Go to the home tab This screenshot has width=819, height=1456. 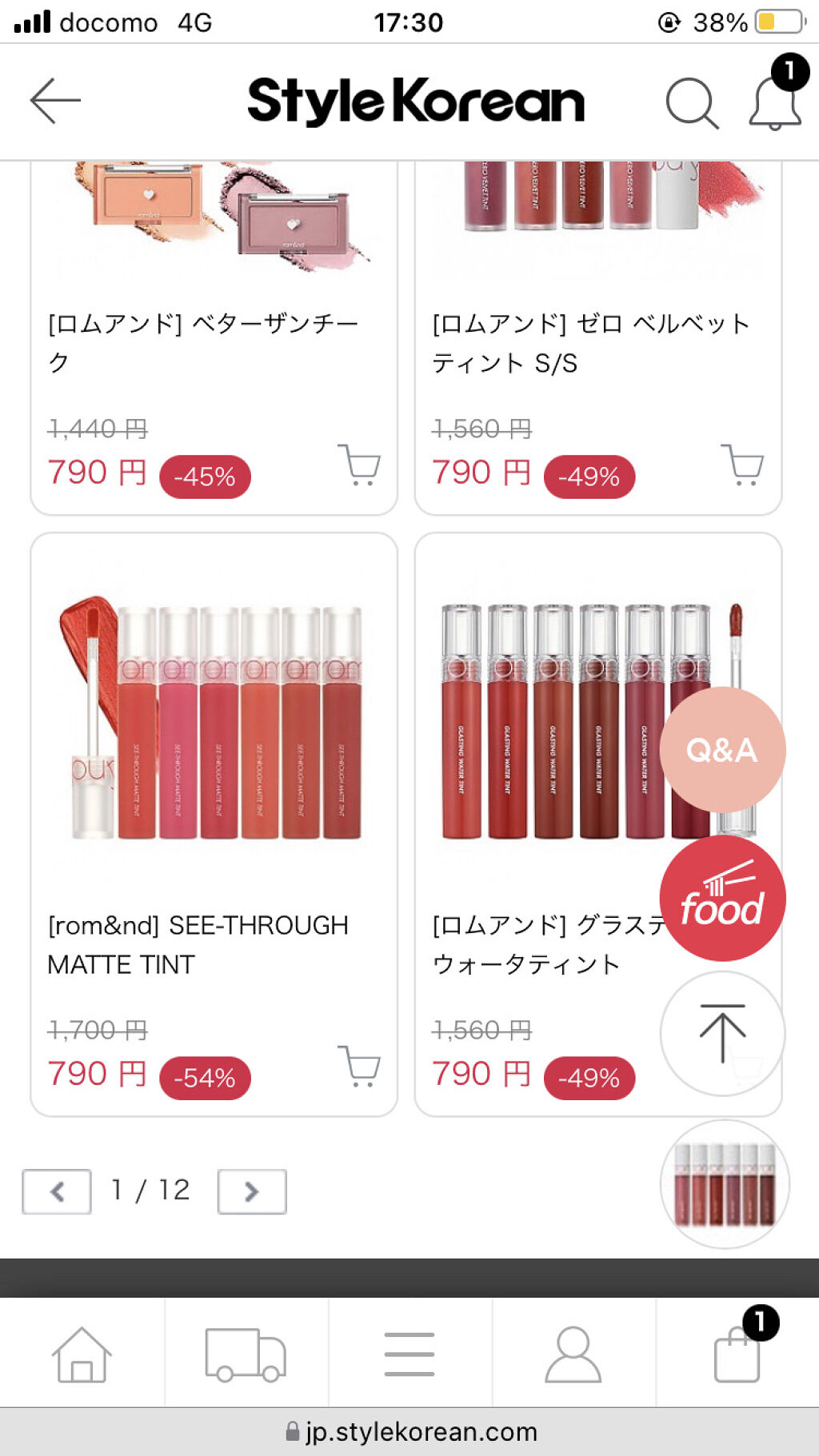[x=82, y=1354]
